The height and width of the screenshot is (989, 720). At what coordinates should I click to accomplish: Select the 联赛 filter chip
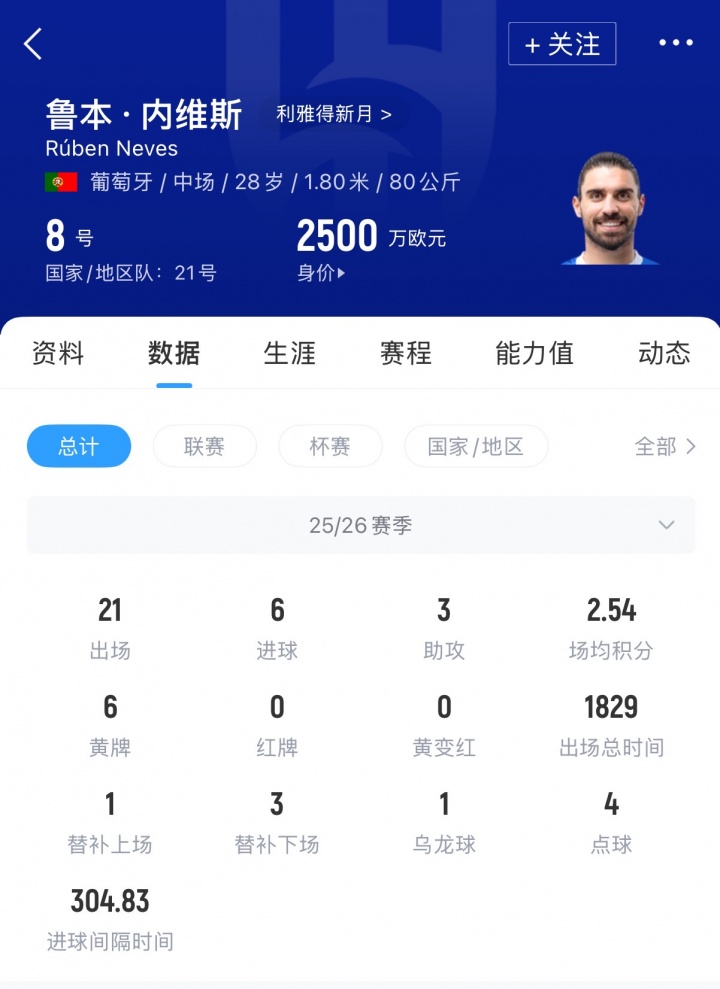coord(204,446)
